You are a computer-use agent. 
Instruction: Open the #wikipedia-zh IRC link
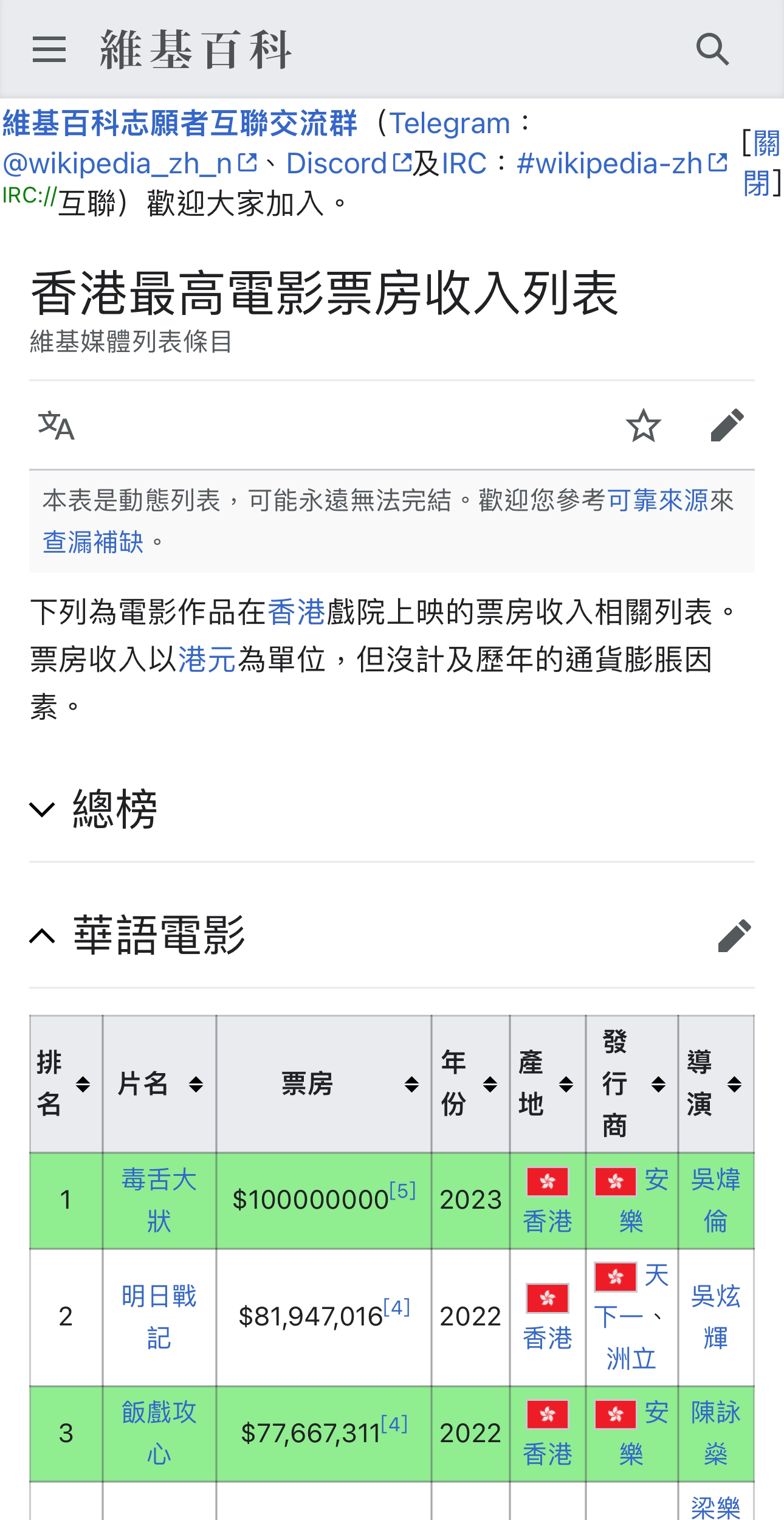click(622, 163)
